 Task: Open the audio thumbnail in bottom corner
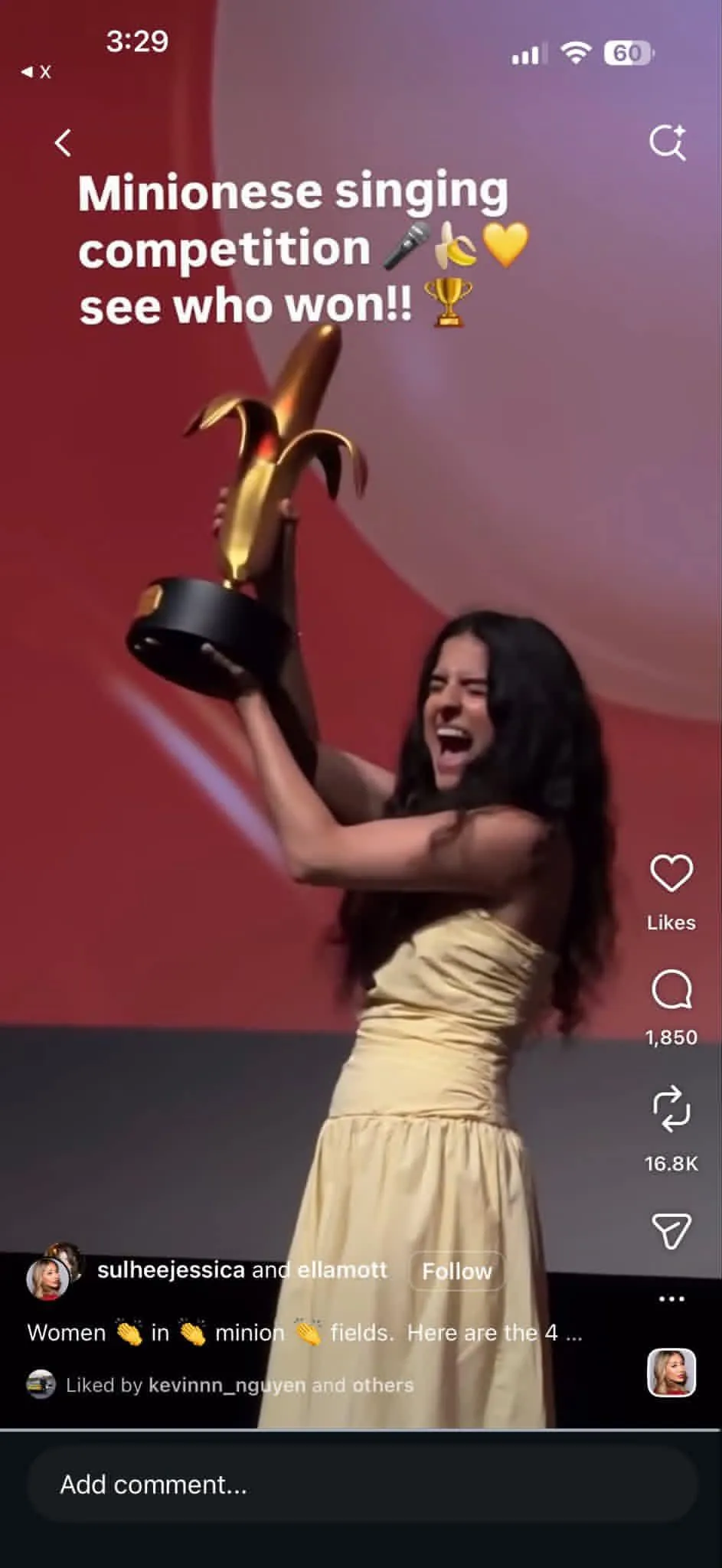tap(671, 1373)
